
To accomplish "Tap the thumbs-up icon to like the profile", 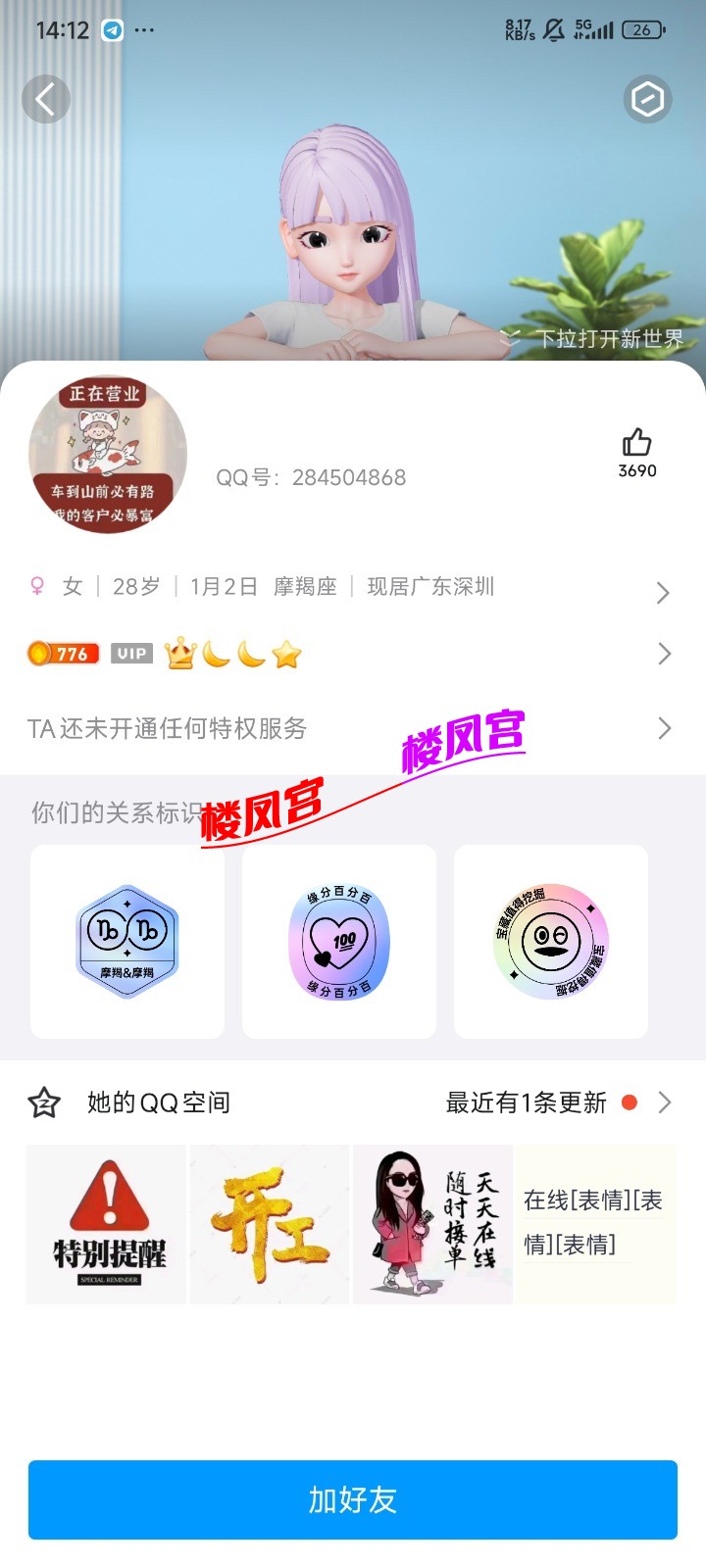I will click(637, 441).
